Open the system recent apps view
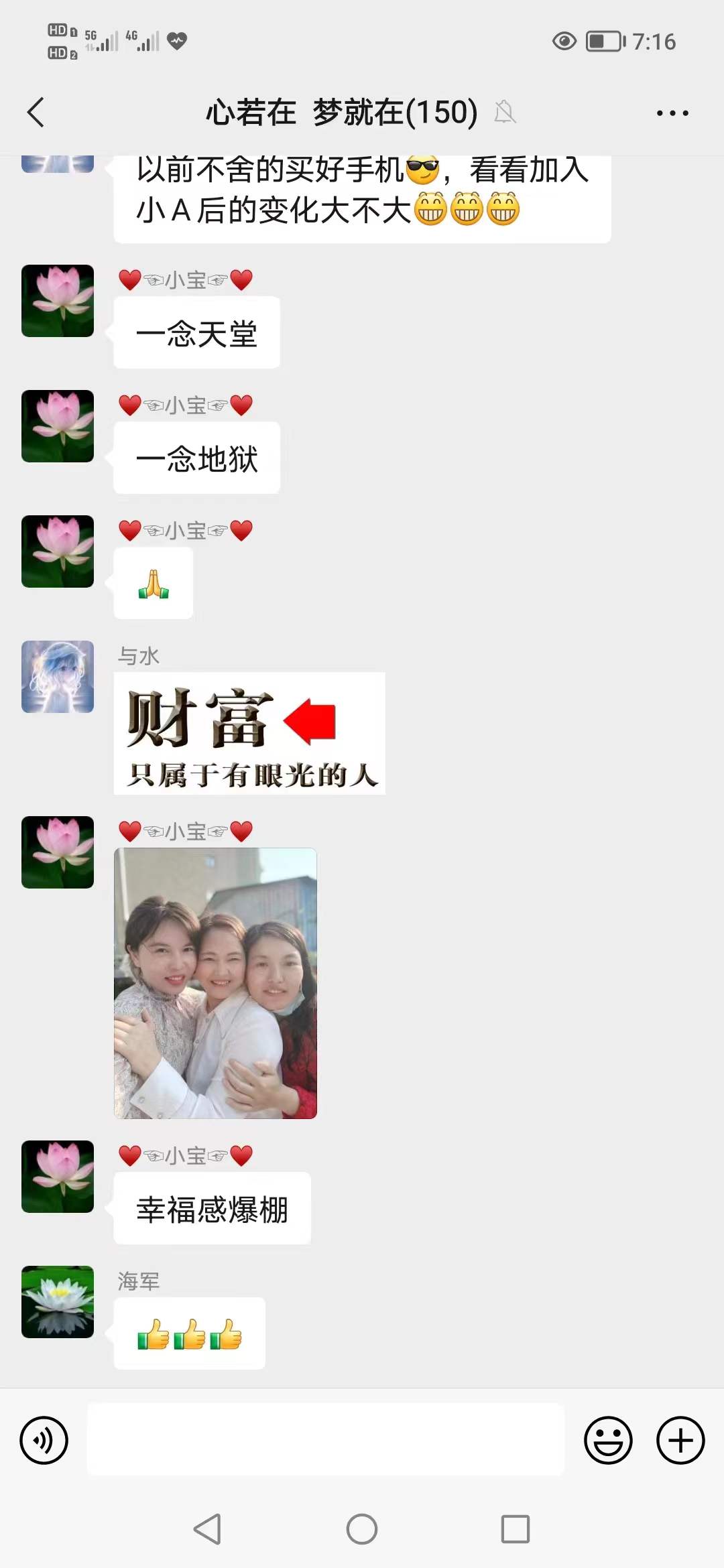 [516, 1529]
